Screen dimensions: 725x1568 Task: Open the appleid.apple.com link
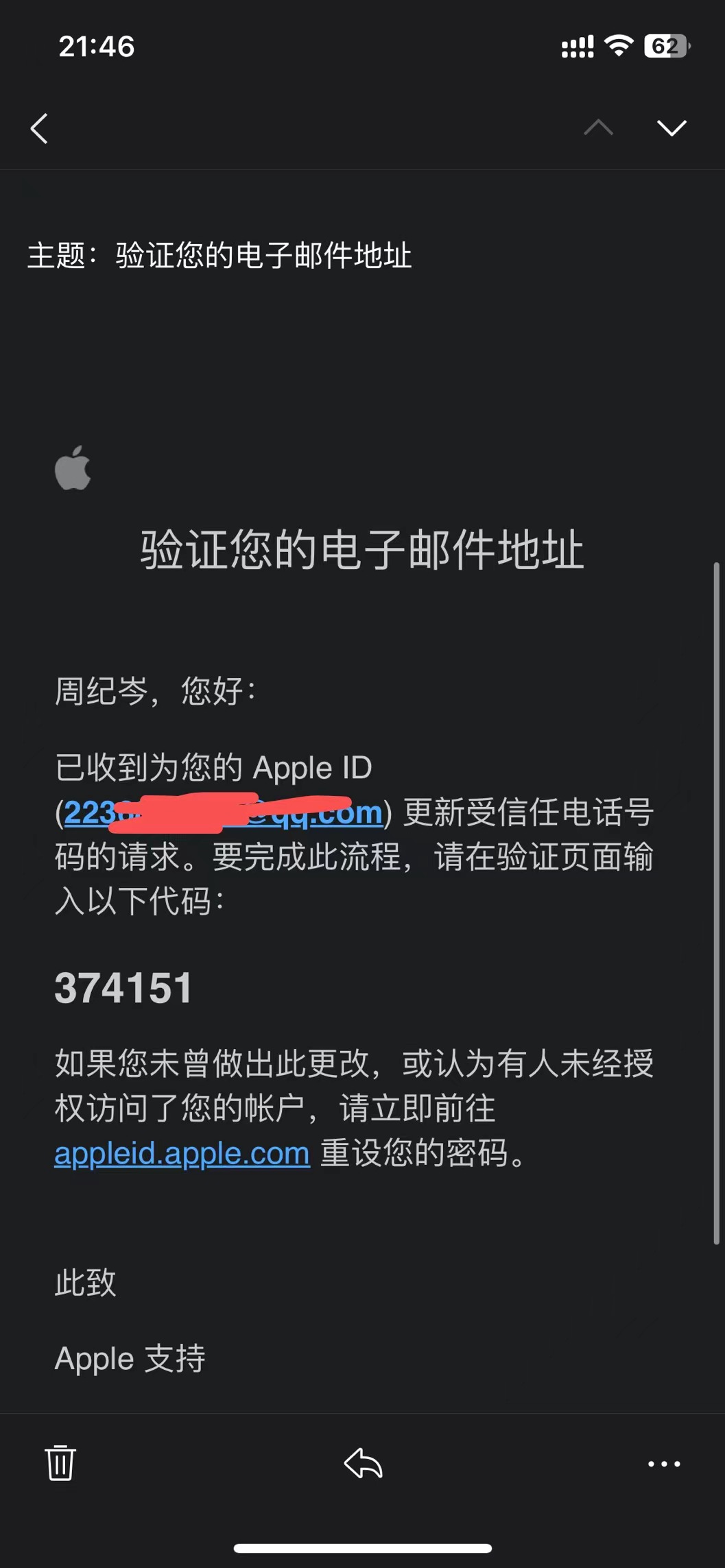182,1154
